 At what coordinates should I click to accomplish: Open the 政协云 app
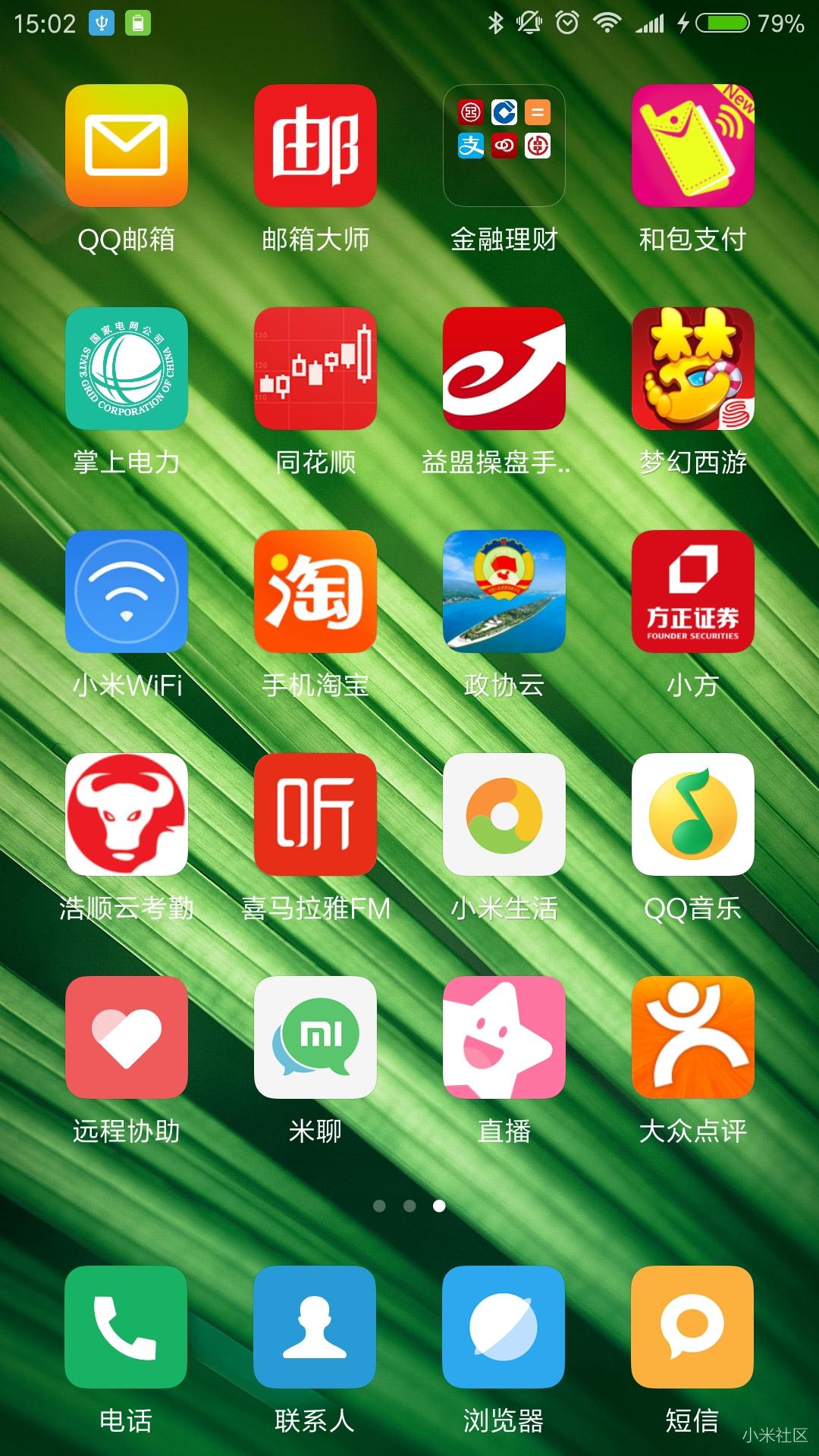click(504, 592)
